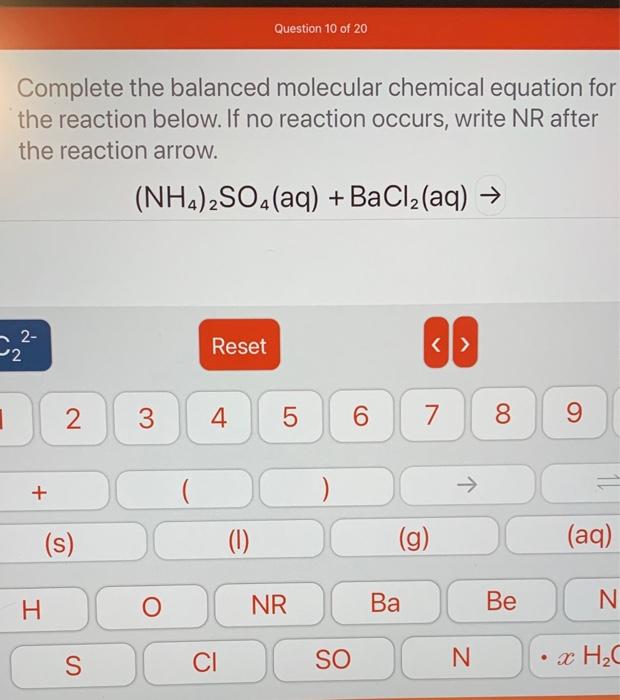Select the NR no-reaction key
The image size is (620, 700).
tap(268, 604)
